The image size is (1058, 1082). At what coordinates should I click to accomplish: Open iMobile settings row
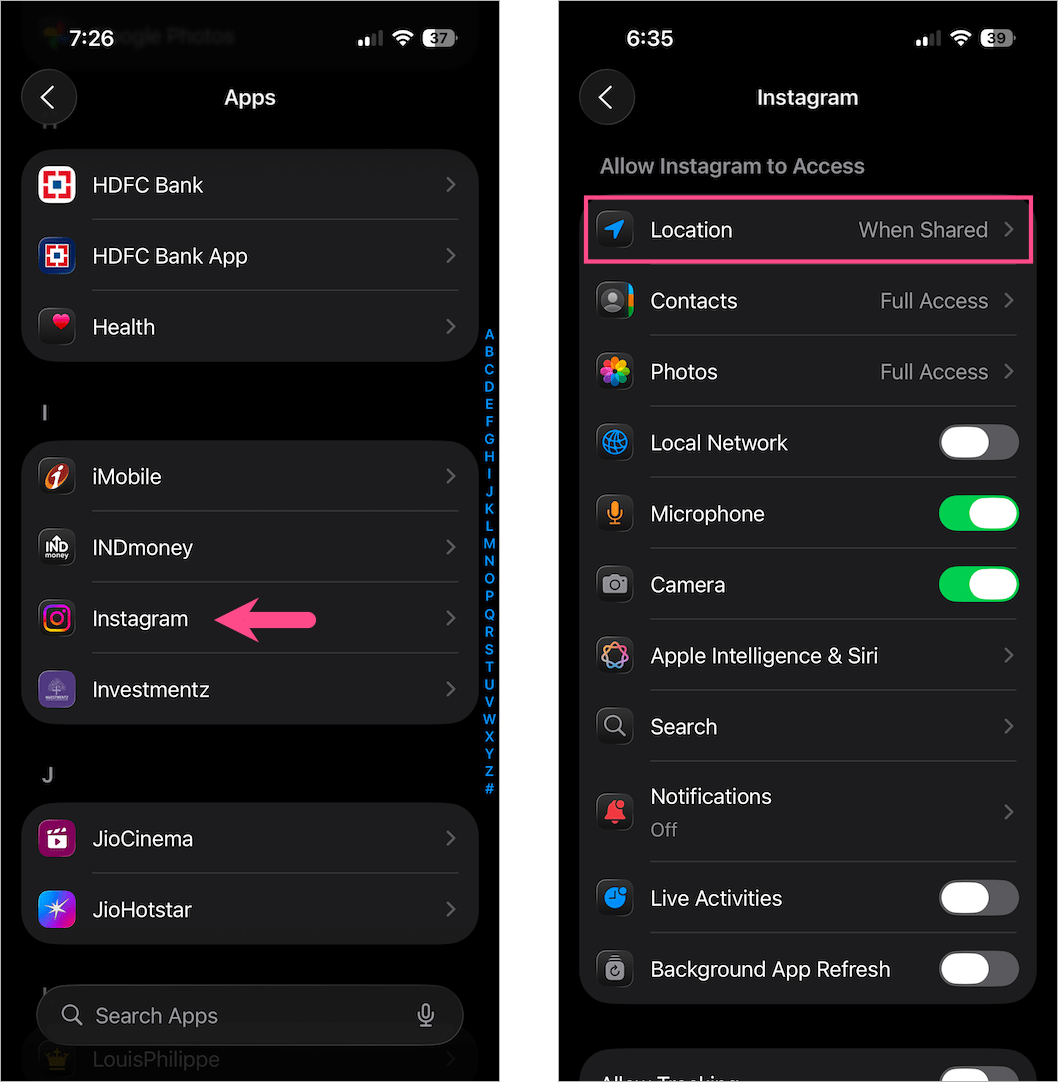(x=250, y=477)
